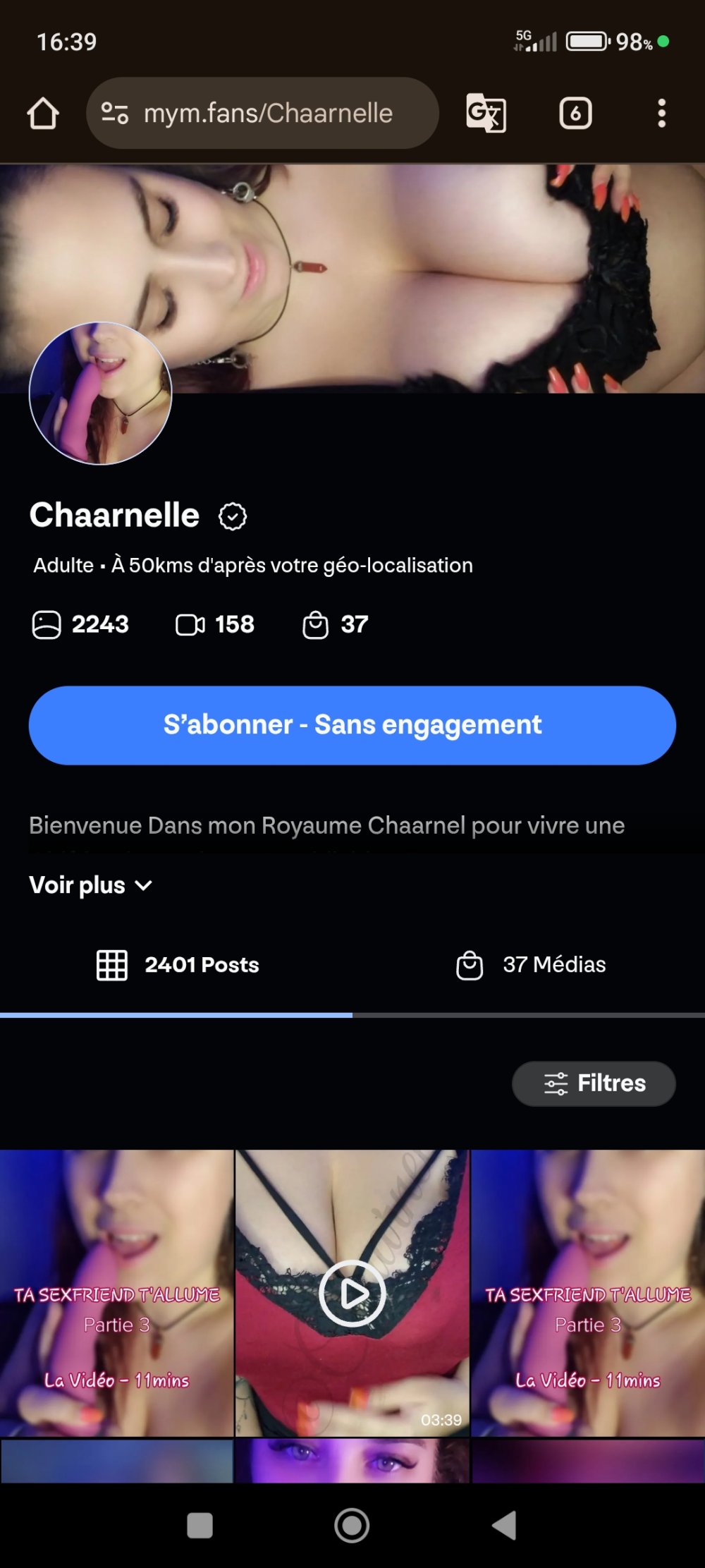
Task: Open the tab switcher showing 6 tabs
Action: tap(575, 113)
